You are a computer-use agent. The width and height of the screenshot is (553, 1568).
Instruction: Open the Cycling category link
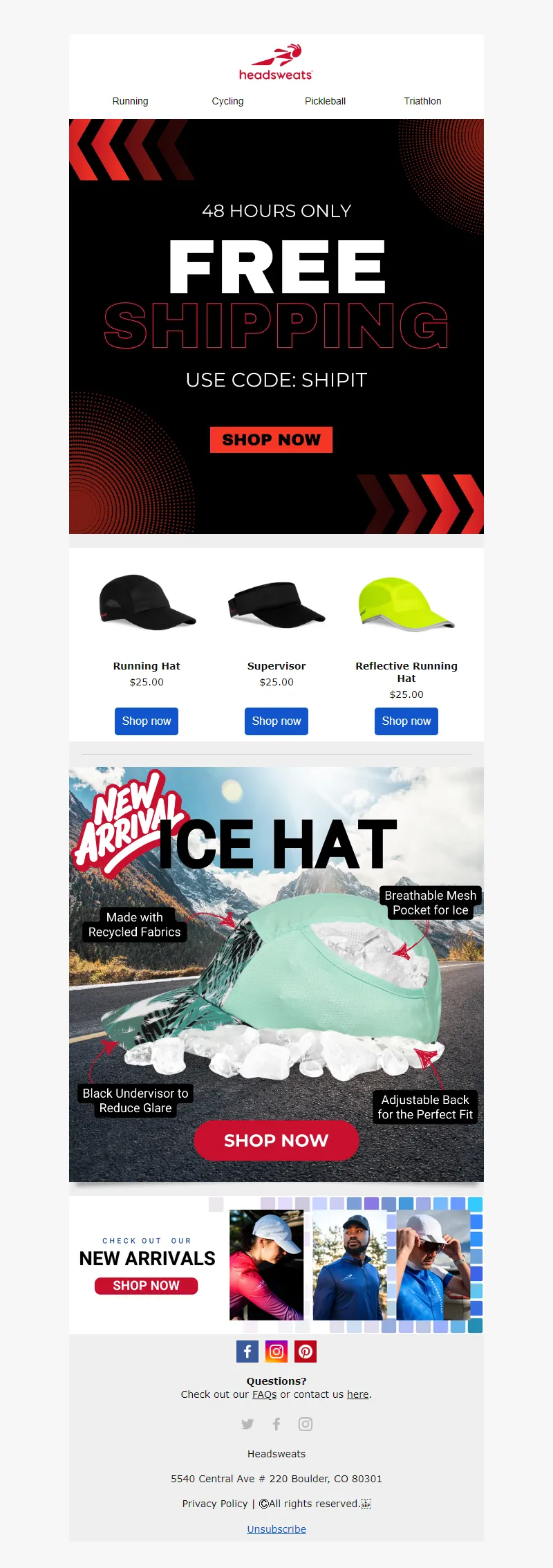227,101
